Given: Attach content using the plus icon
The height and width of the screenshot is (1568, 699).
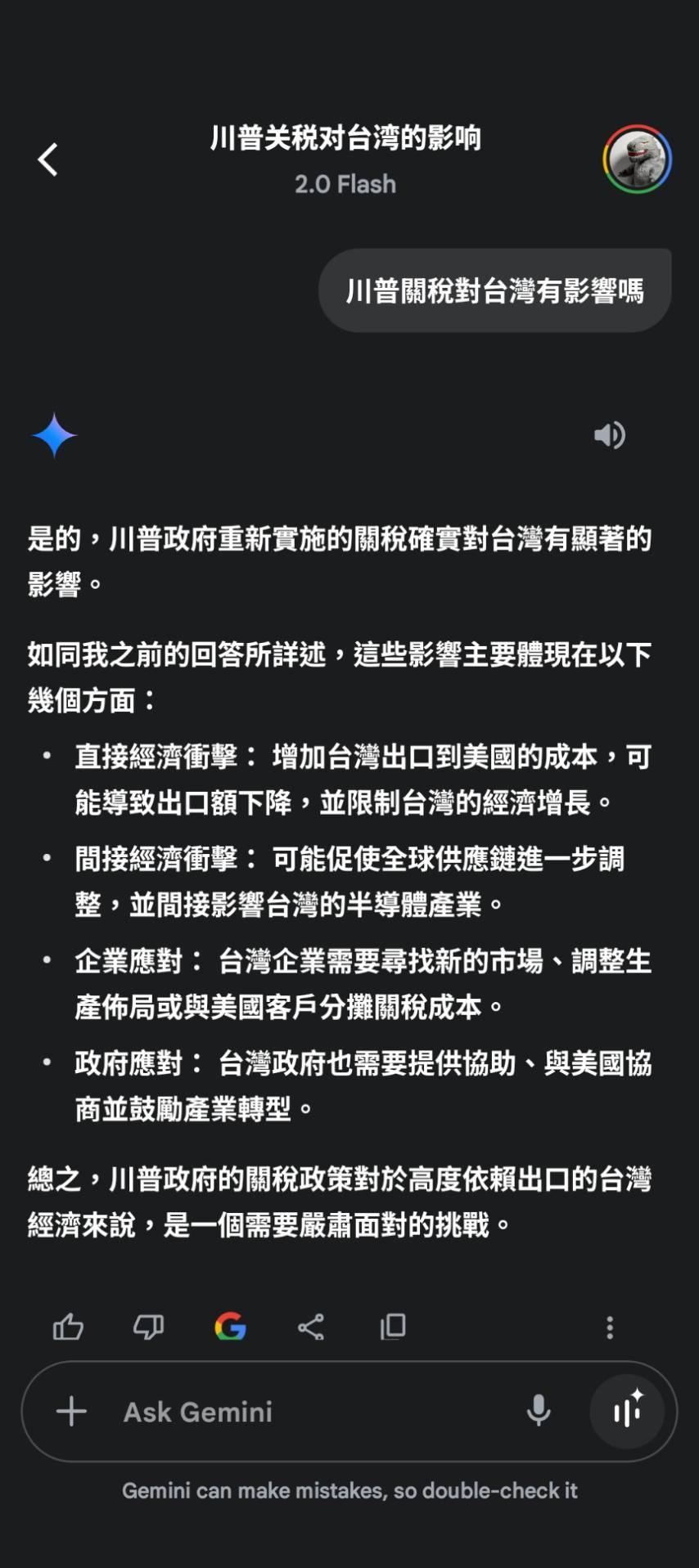Looking at the screenshot, I should [x=72, y=1411].
